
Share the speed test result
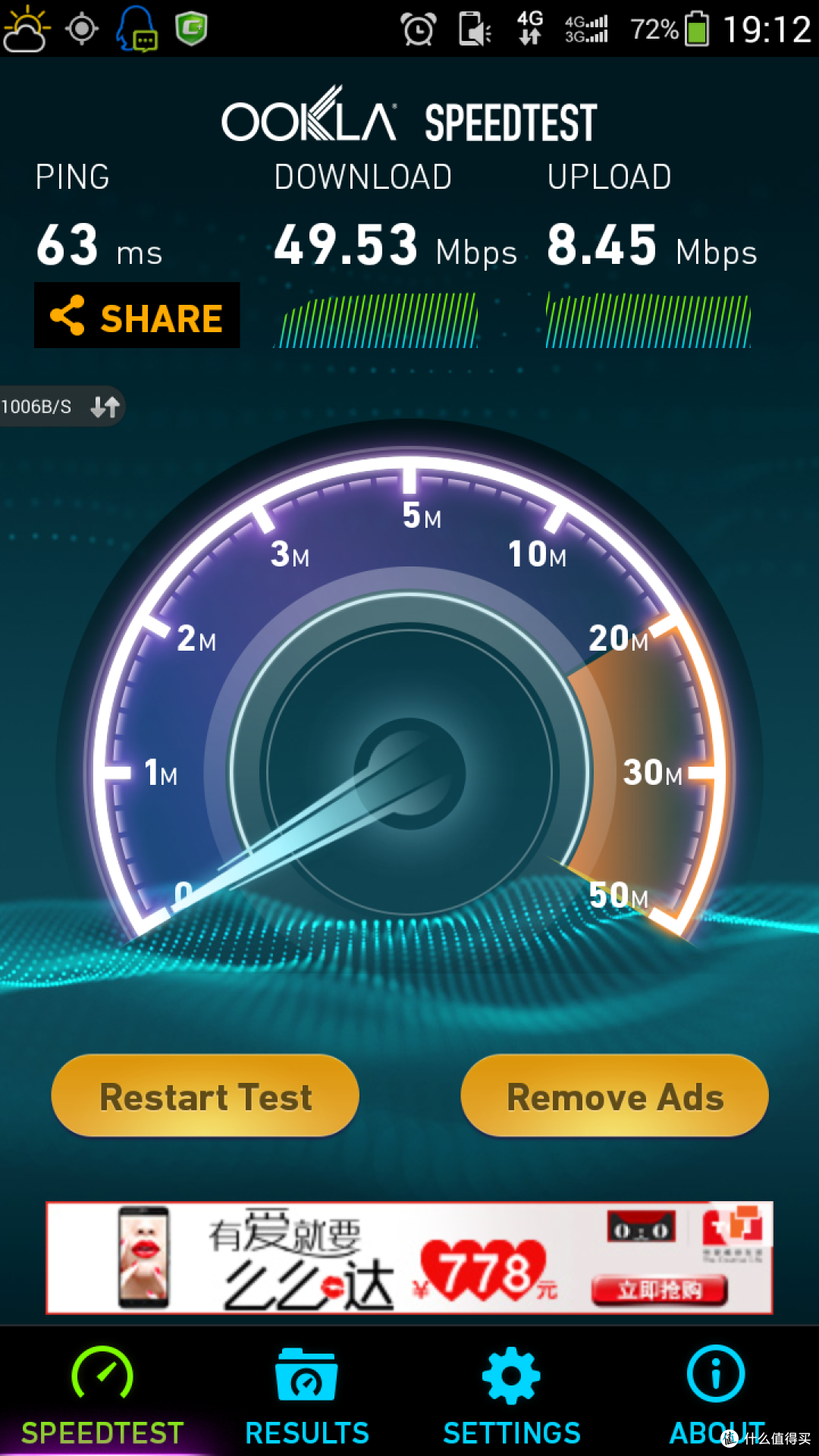136,315
